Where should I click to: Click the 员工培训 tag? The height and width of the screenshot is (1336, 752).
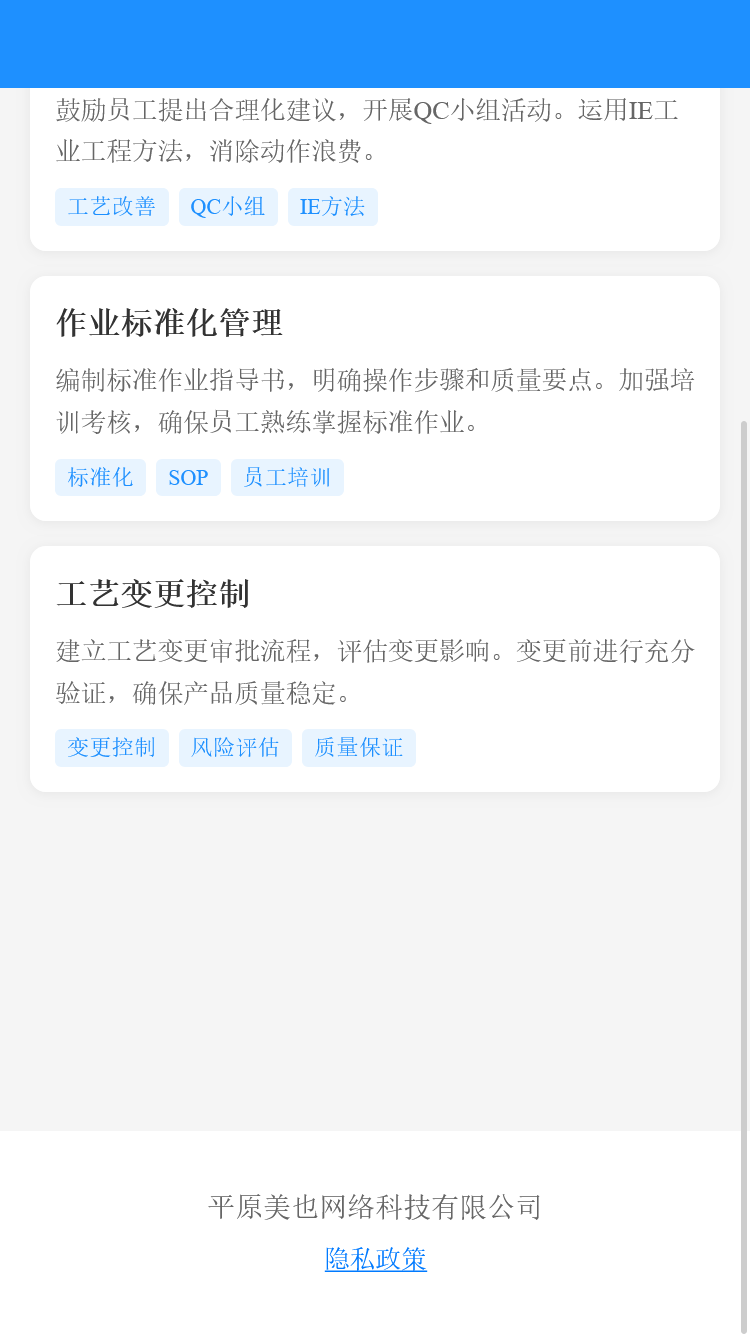[x=287, y=477]
